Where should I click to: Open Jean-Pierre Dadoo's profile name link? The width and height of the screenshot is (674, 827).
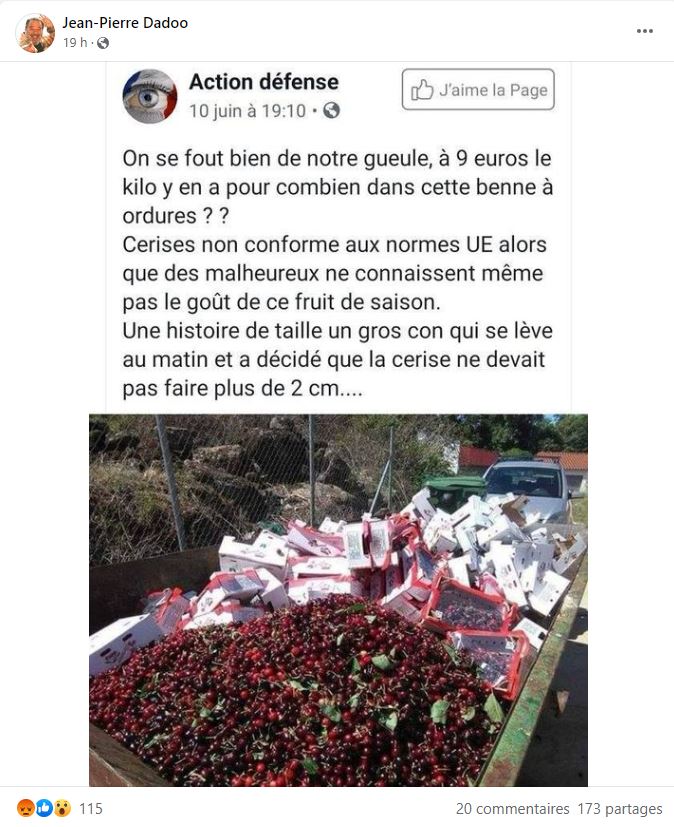click(x=125, y=22)
